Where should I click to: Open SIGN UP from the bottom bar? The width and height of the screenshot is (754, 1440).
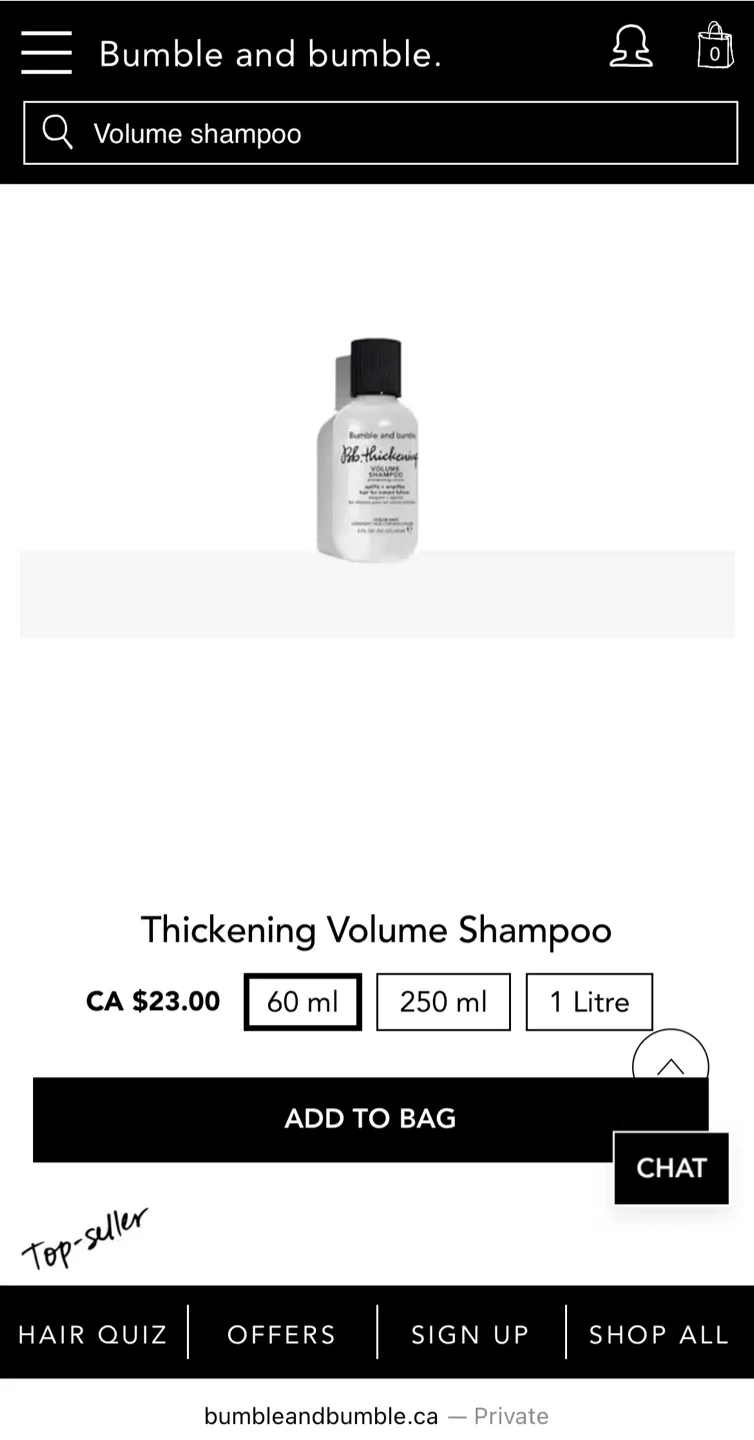470,1334
